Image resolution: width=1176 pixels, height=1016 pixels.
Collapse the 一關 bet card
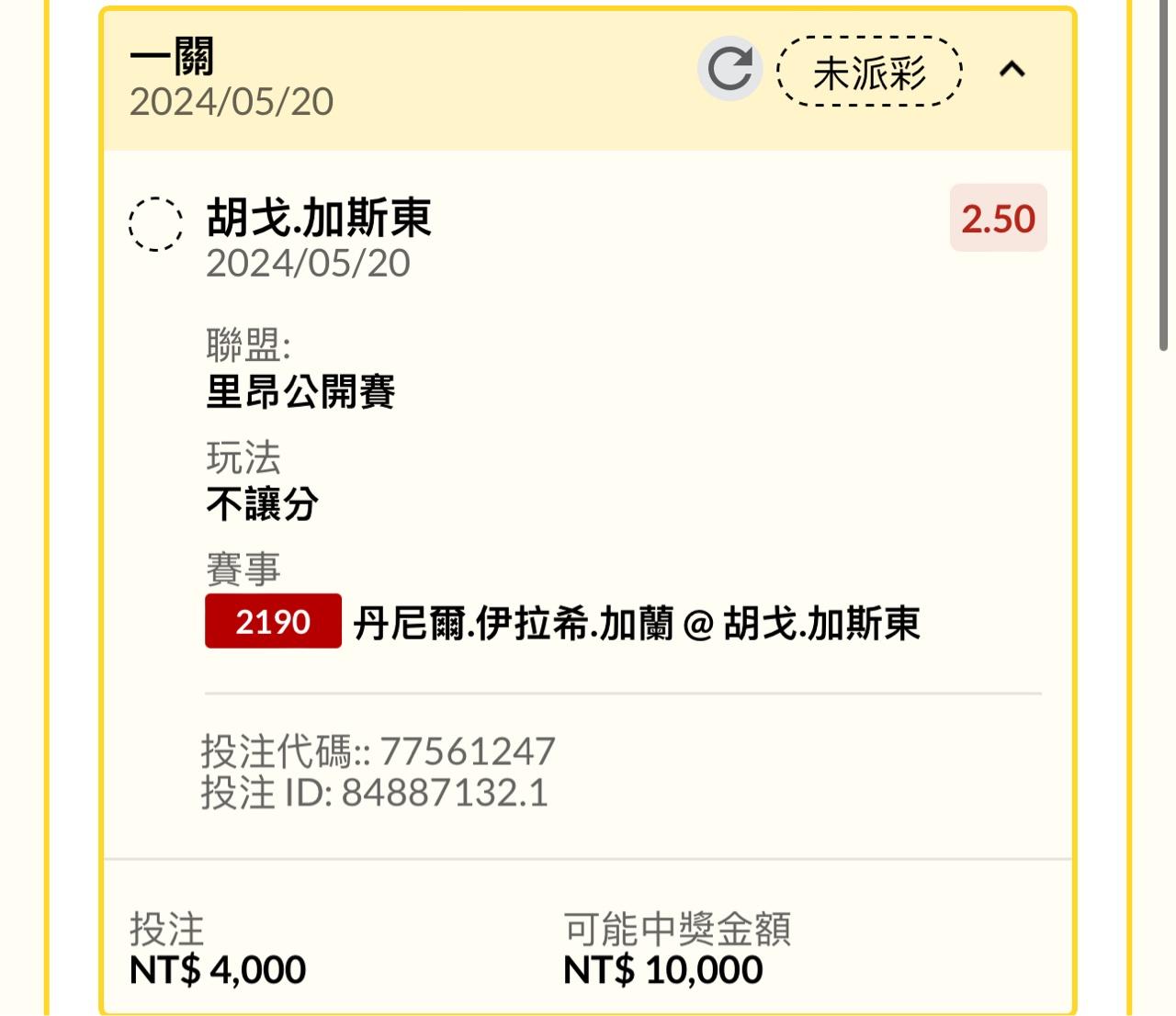point(1012,69)
